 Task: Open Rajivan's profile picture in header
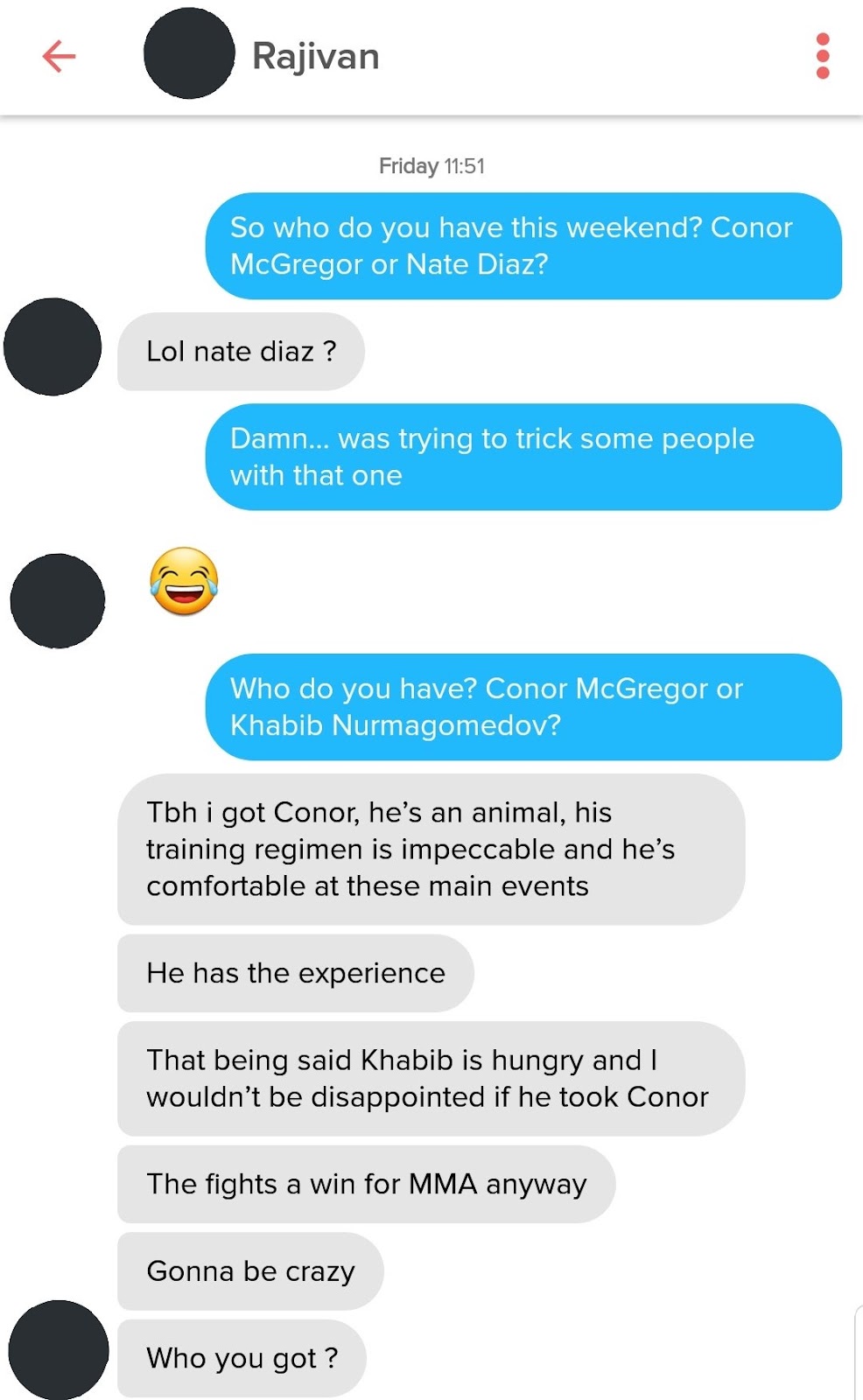[189, 53]
